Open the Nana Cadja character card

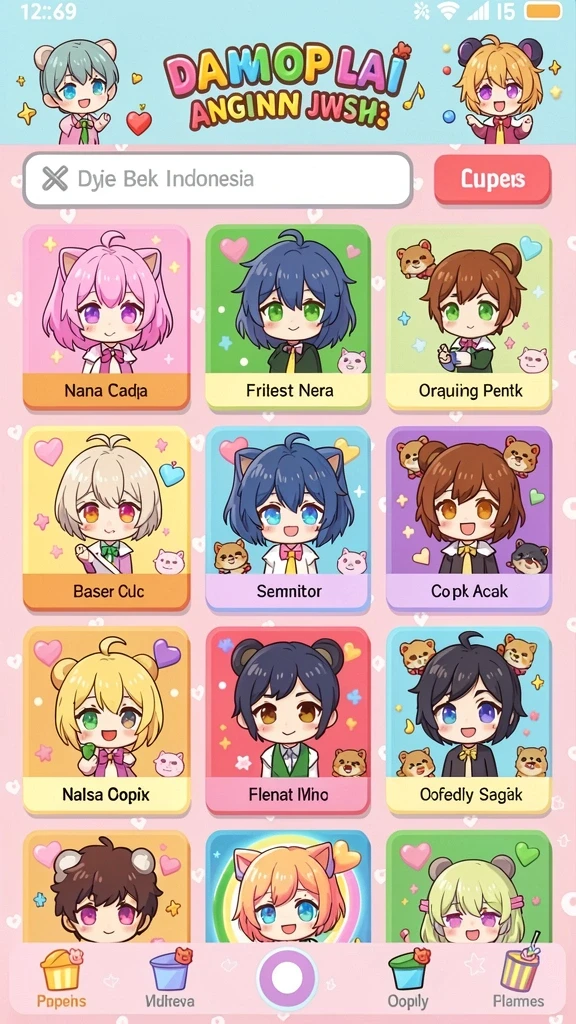[106, 318]
